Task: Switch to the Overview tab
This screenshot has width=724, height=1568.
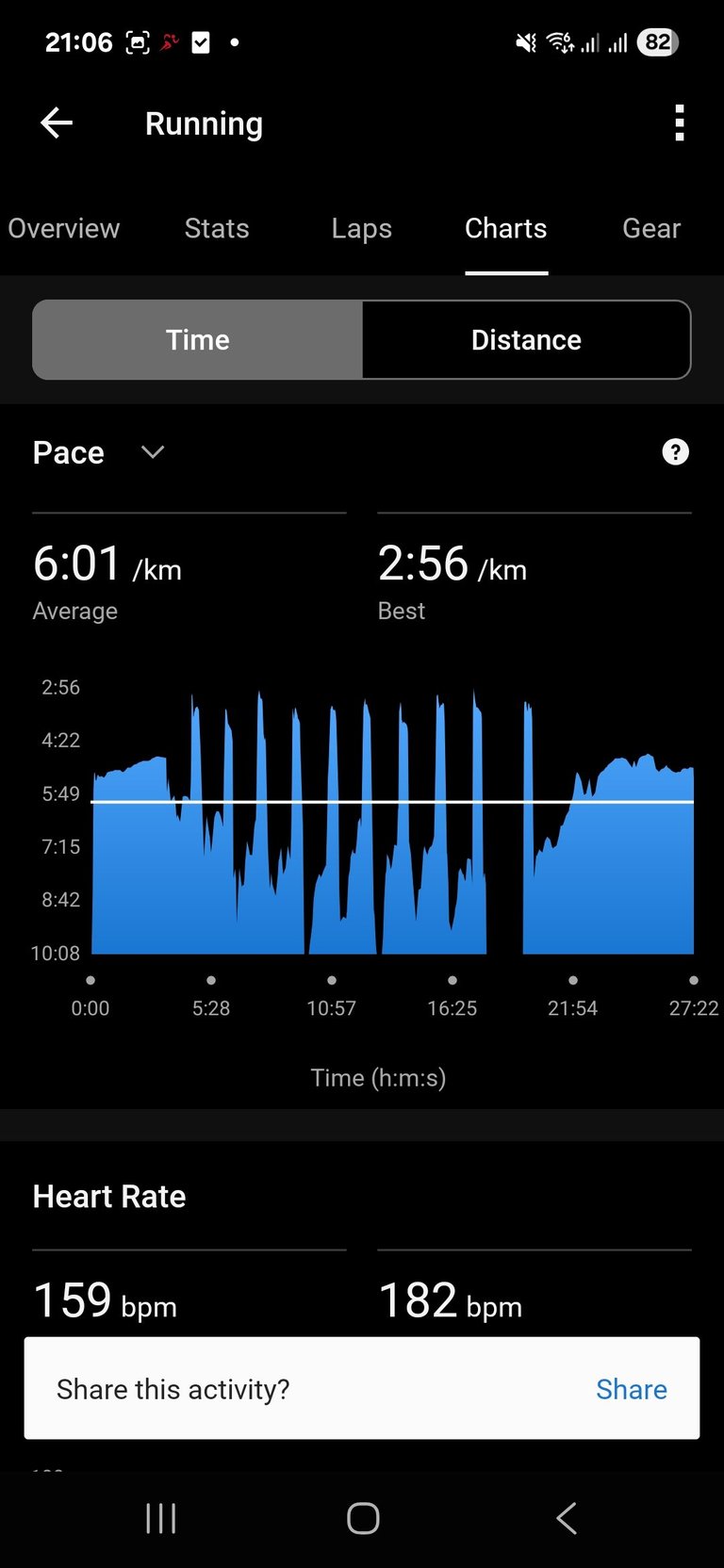Action: pyautogui.click(x=63, y=228)
